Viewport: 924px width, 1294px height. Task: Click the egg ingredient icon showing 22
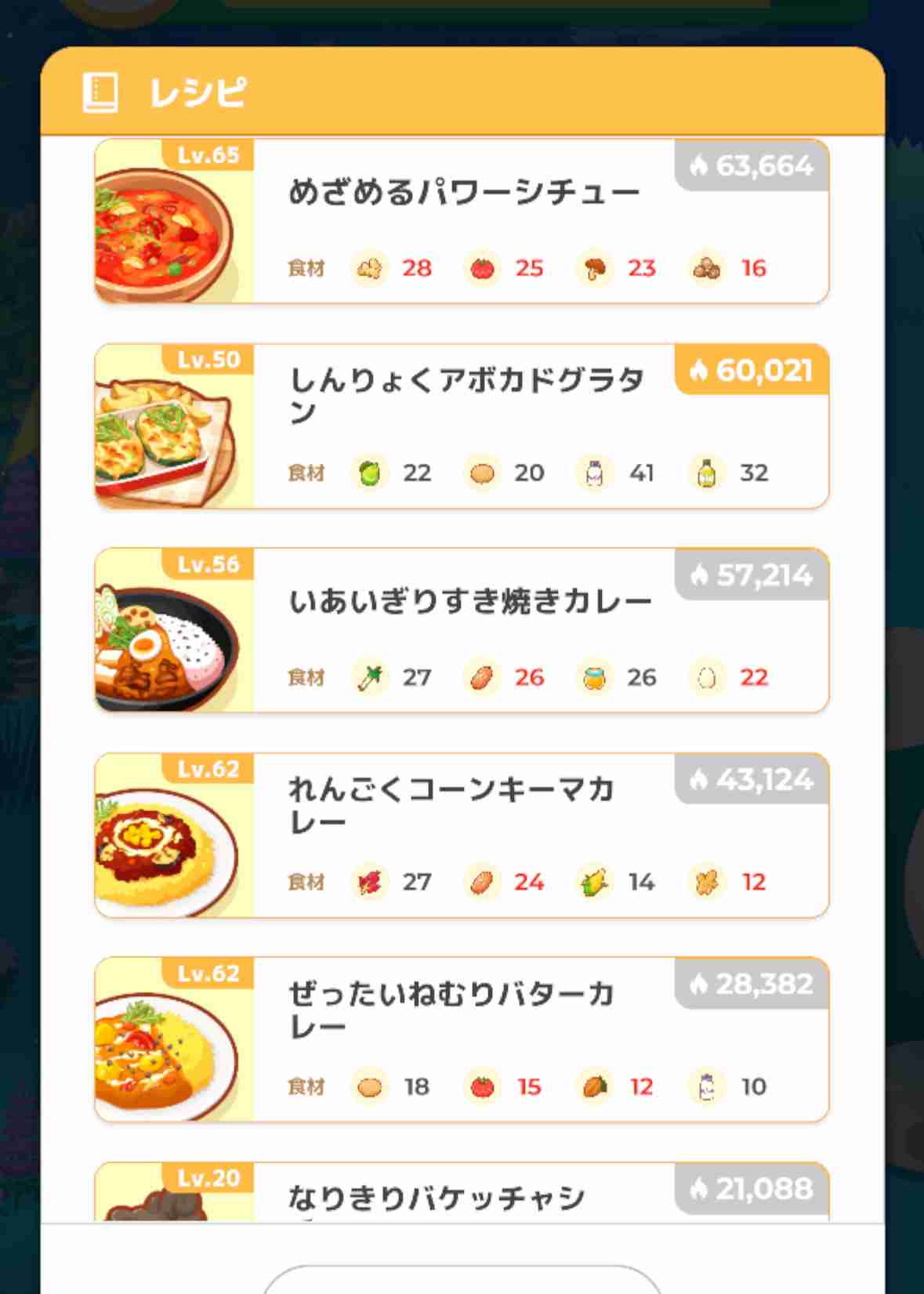(x=705, y=677)
